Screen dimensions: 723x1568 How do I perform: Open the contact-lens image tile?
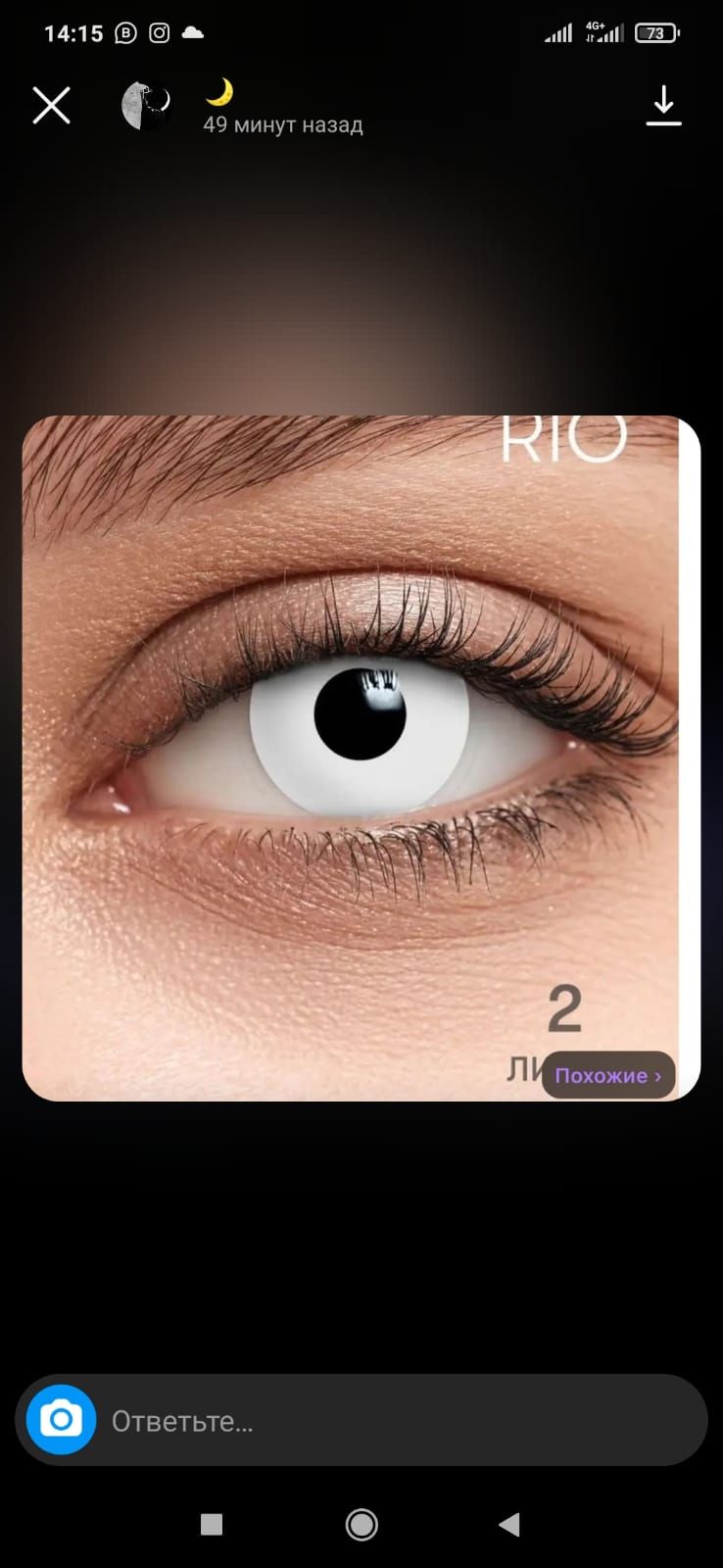click(361, 758)
